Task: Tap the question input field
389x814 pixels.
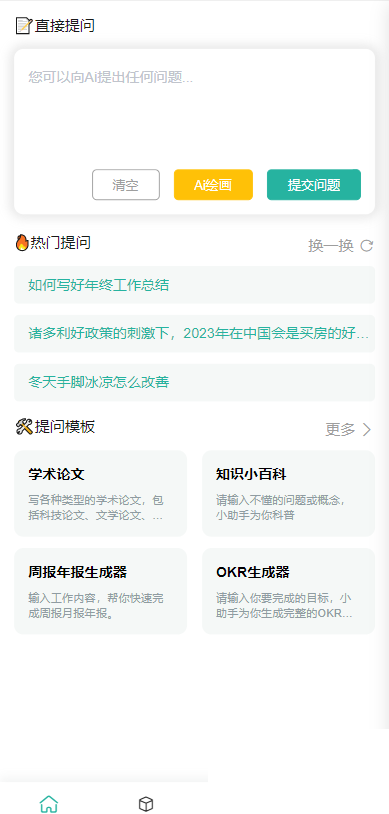Action: (x=194, y=109)
